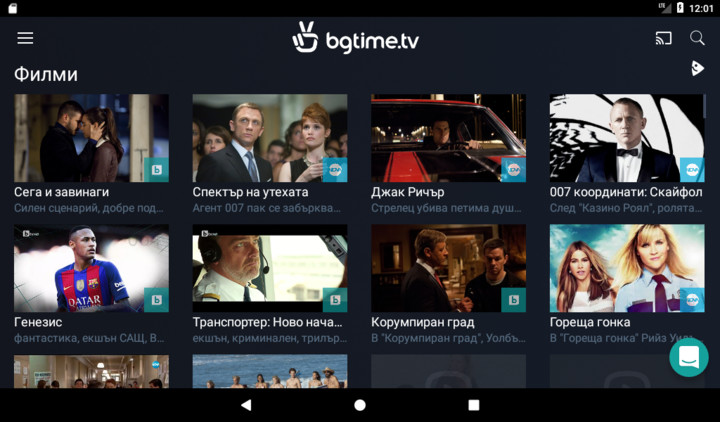Tap the cast to device icon
The width and height of the screenshot is (720, 422).
(663, 38)
